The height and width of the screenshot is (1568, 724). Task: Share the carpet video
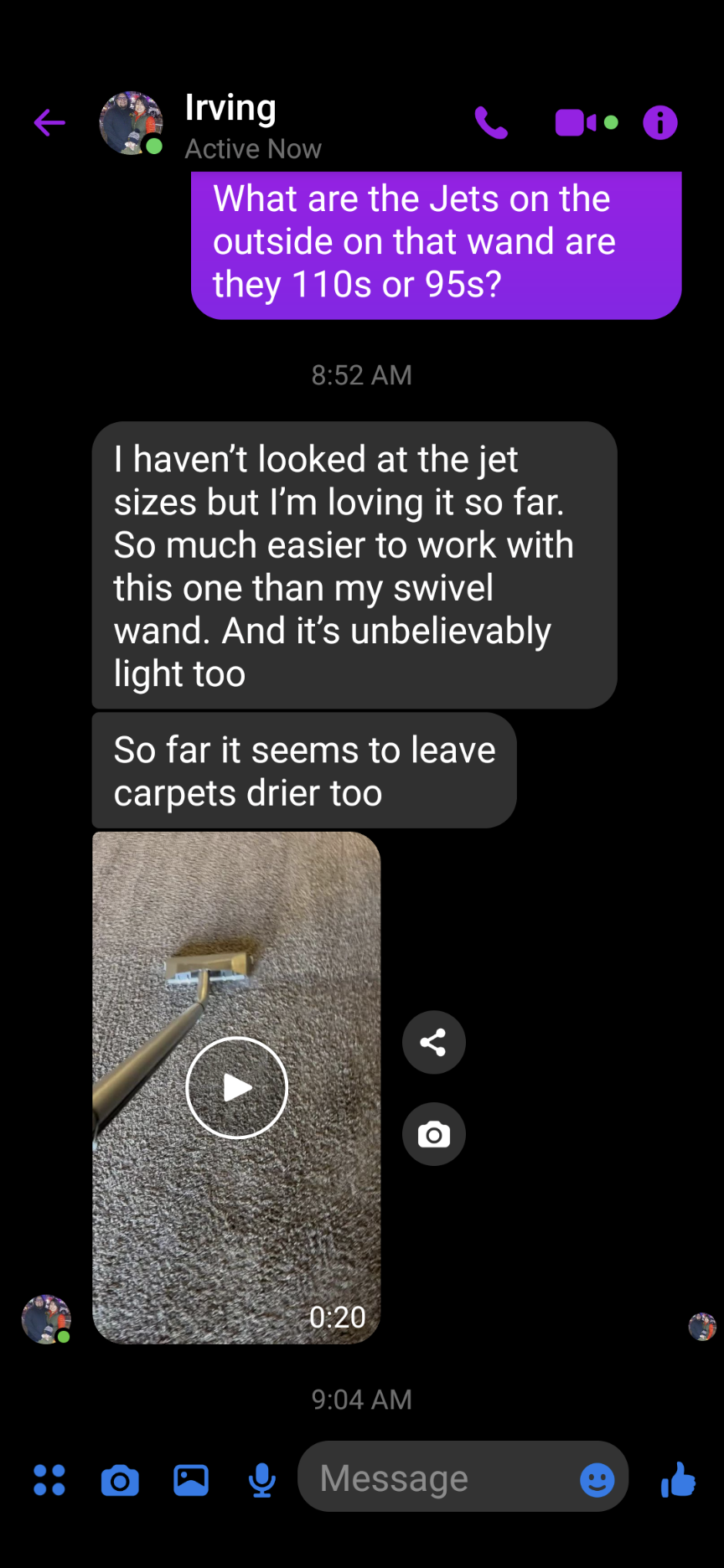(x=433, y=1043)
